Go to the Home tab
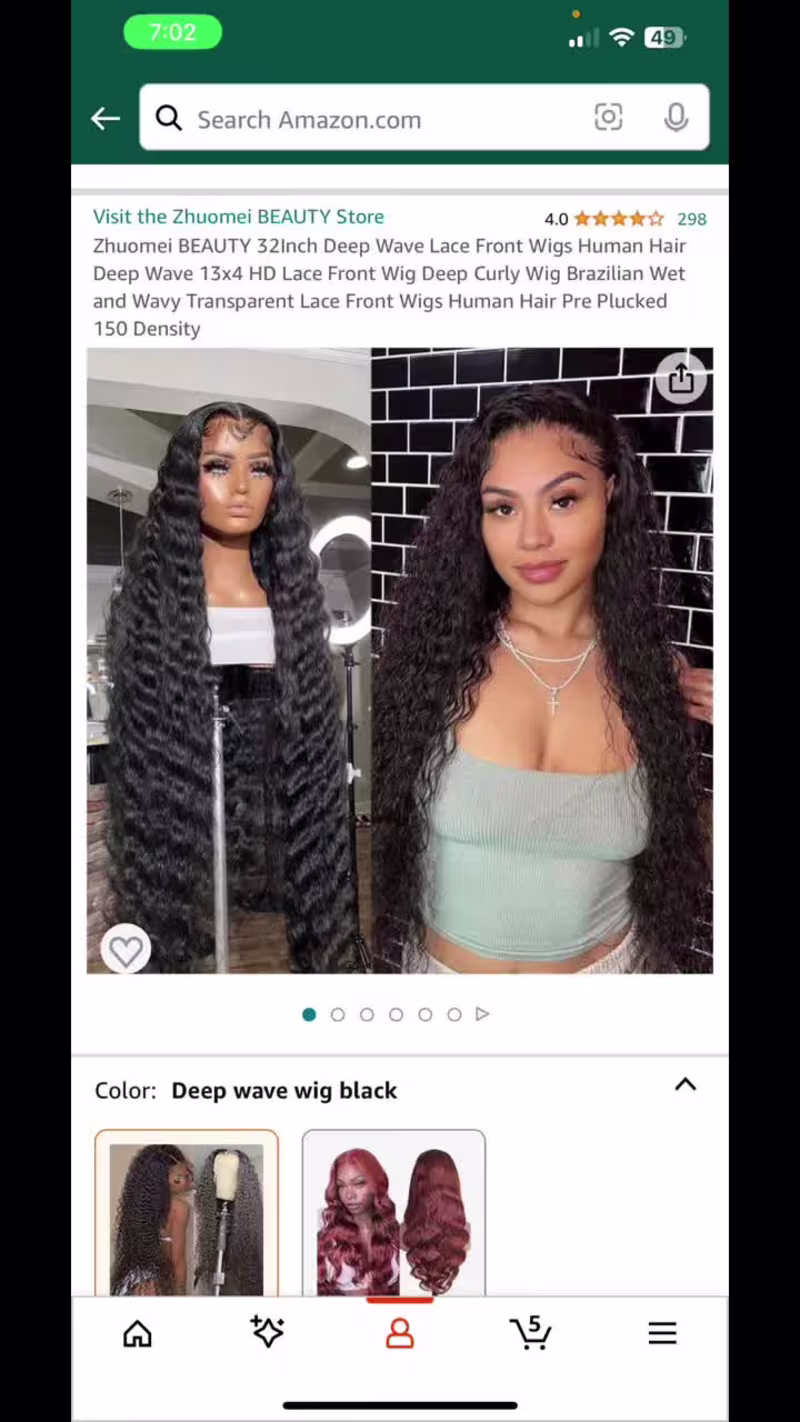The width and height of the screenshot is (800, 1422). tap(137, 1334)
